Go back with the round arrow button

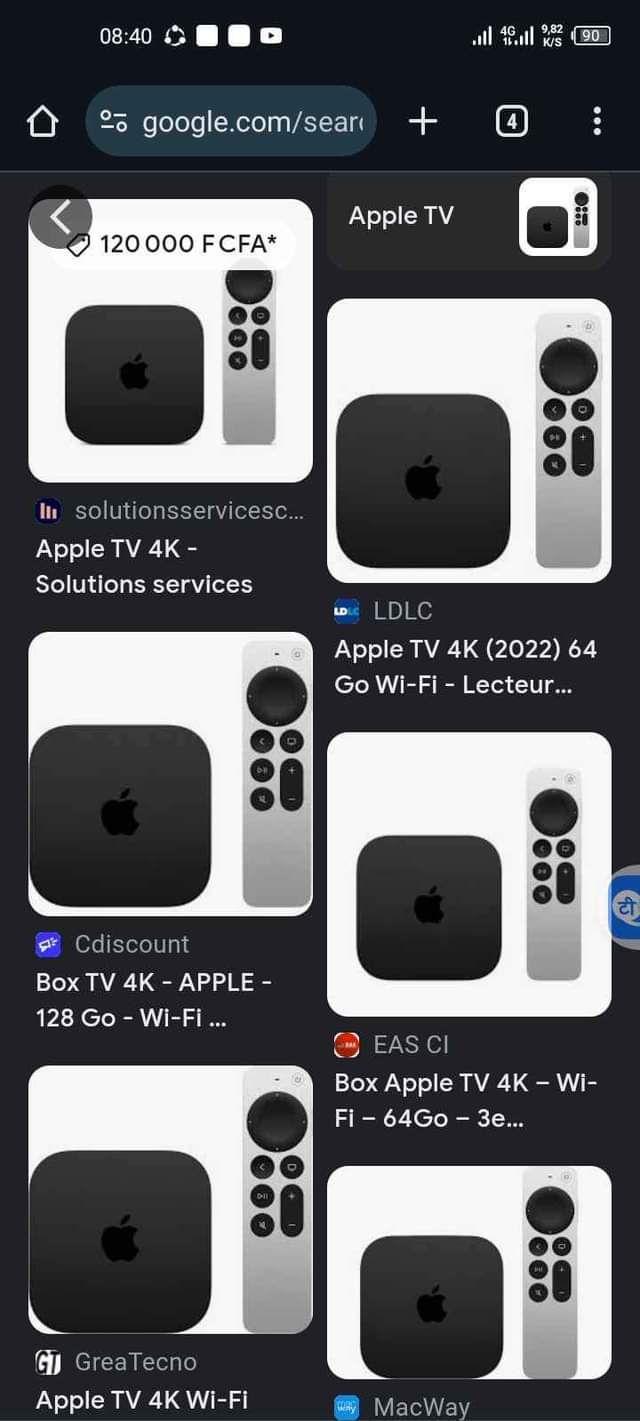(x=60, y=217)
